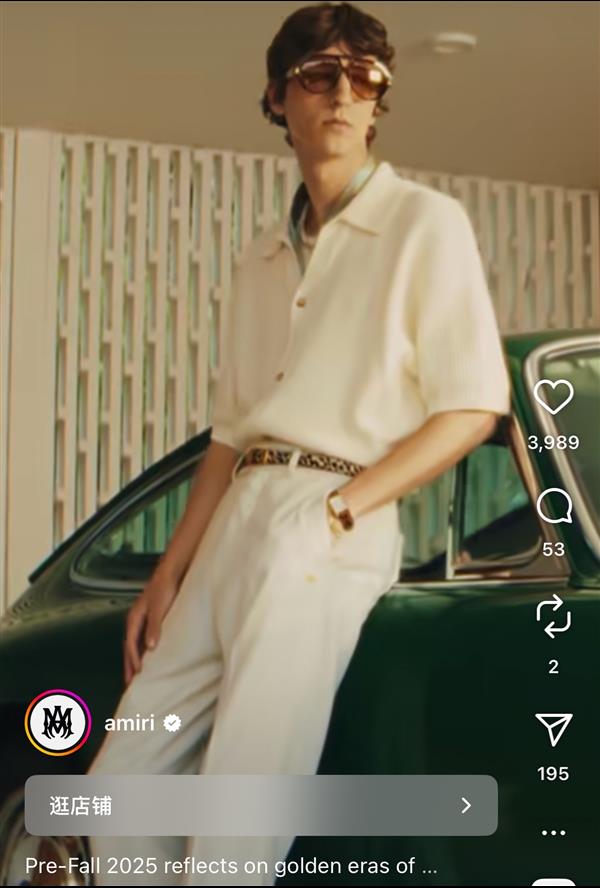Repost this reel

pos(553,617)
